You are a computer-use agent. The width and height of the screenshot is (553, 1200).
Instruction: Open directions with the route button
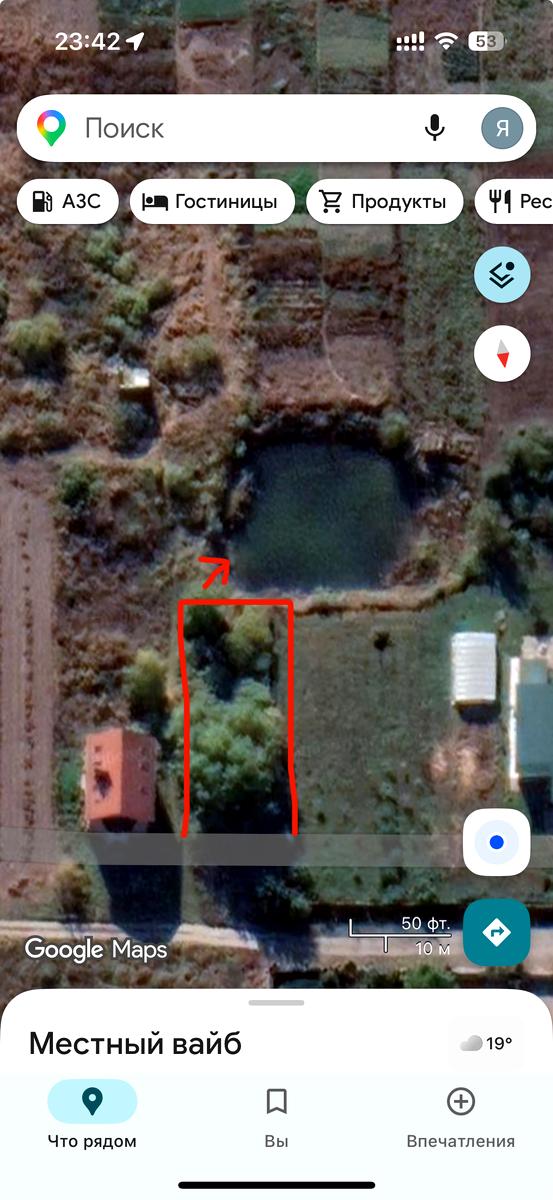click(497, 932)
